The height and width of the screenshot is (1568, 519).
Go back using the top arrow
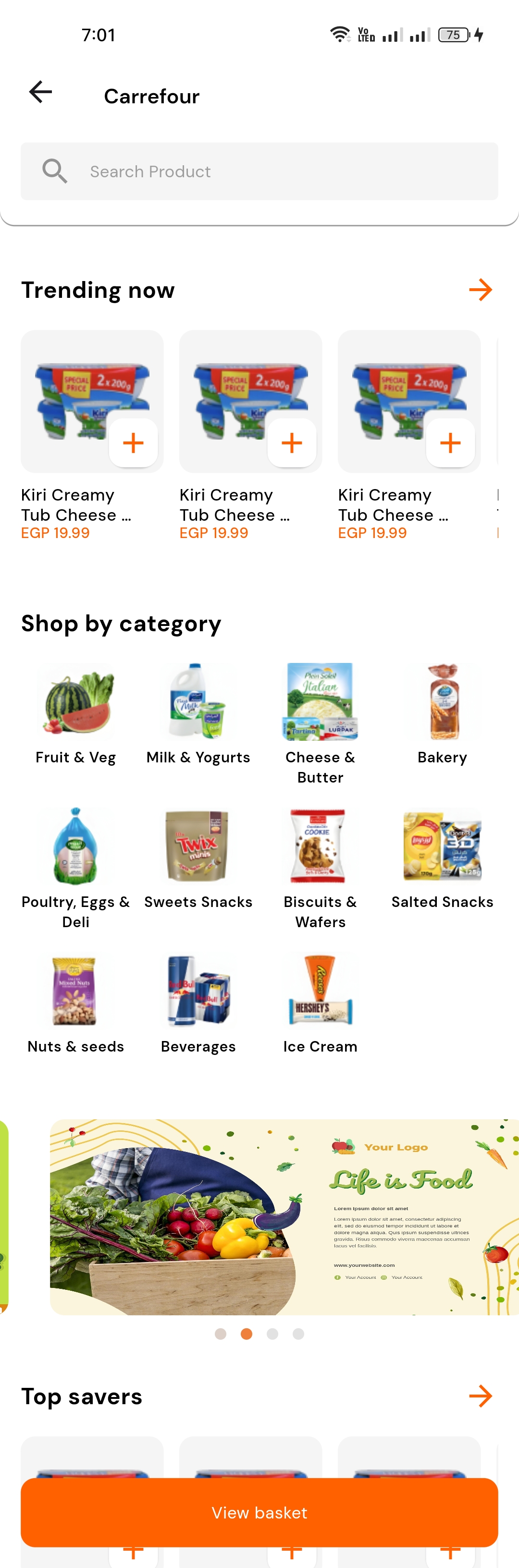coord(40,93)
